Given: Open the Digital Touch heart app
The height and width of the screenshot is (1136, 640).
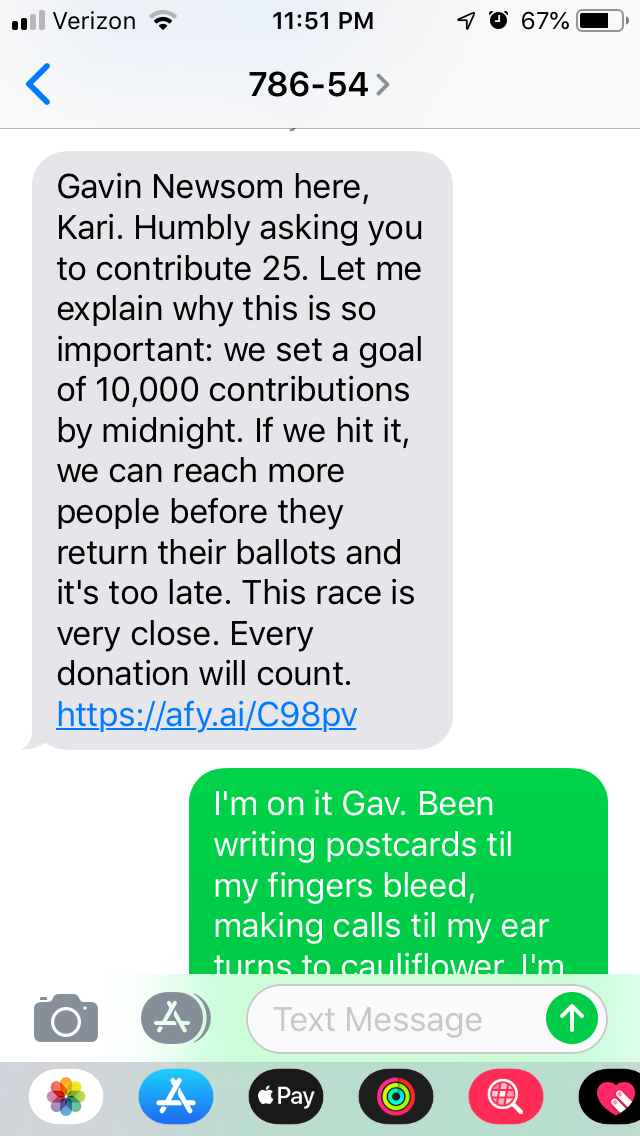Looking at the screenshot, I should 610,1097.
